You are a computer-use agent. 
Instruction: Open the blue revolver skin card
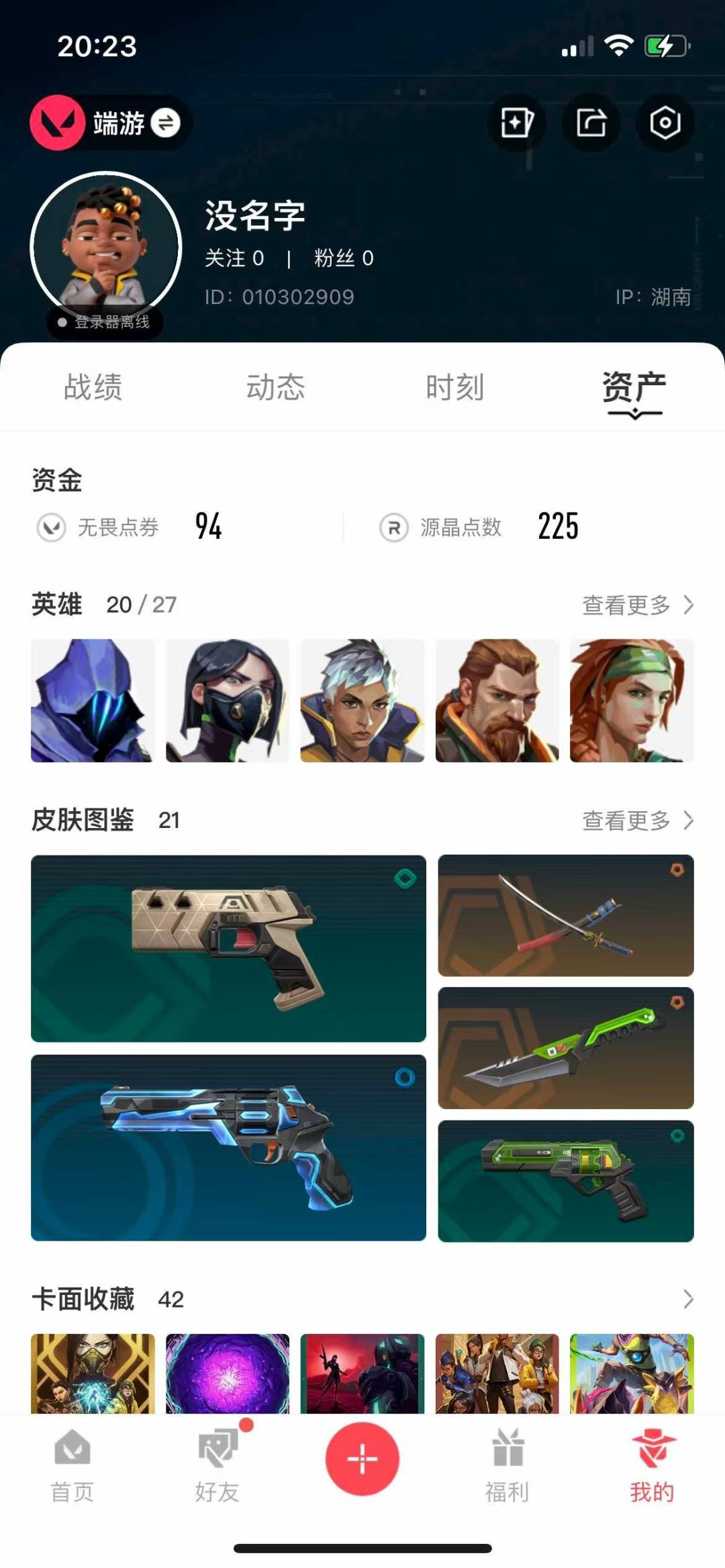(228, 1147)
